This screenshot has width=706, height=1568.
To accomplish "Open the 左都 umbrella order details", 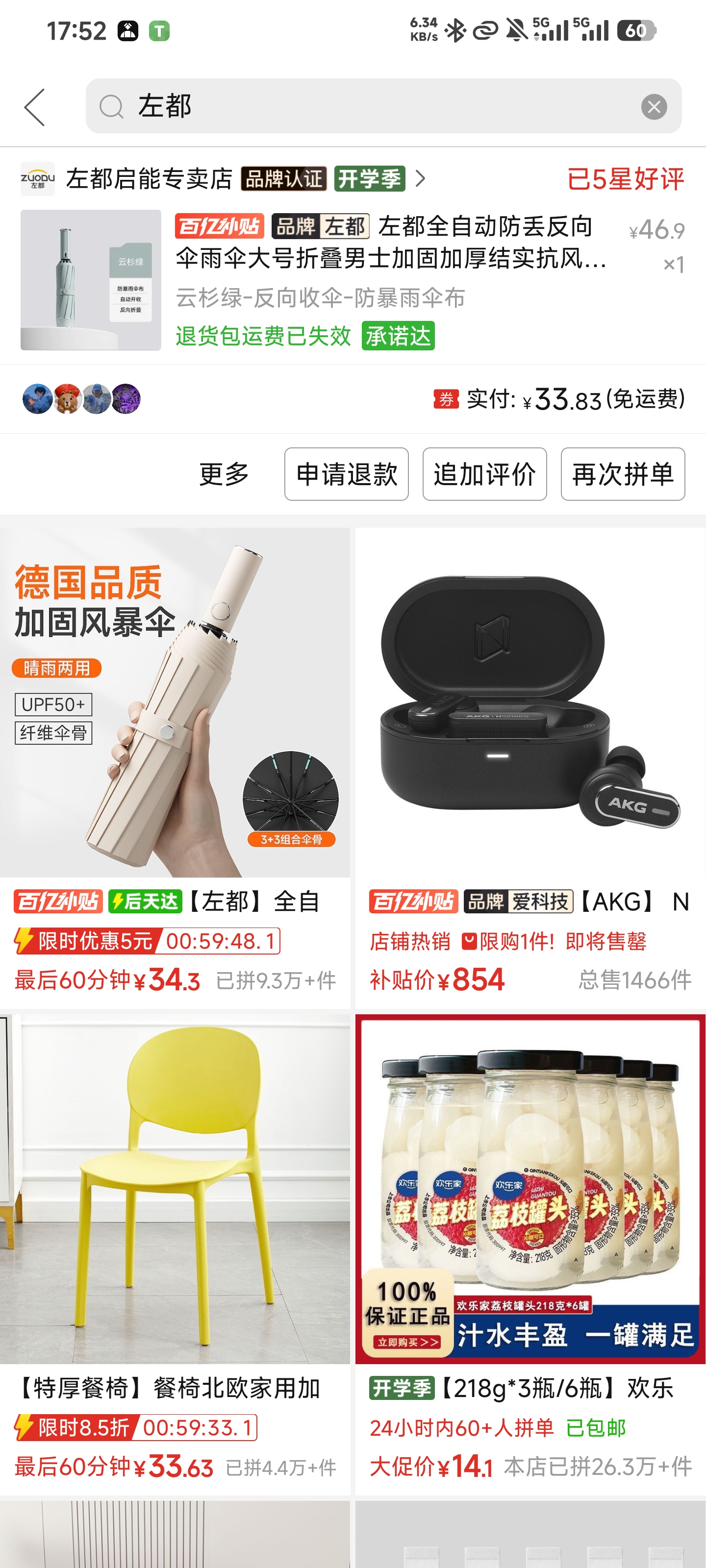I will click(353, 280).
